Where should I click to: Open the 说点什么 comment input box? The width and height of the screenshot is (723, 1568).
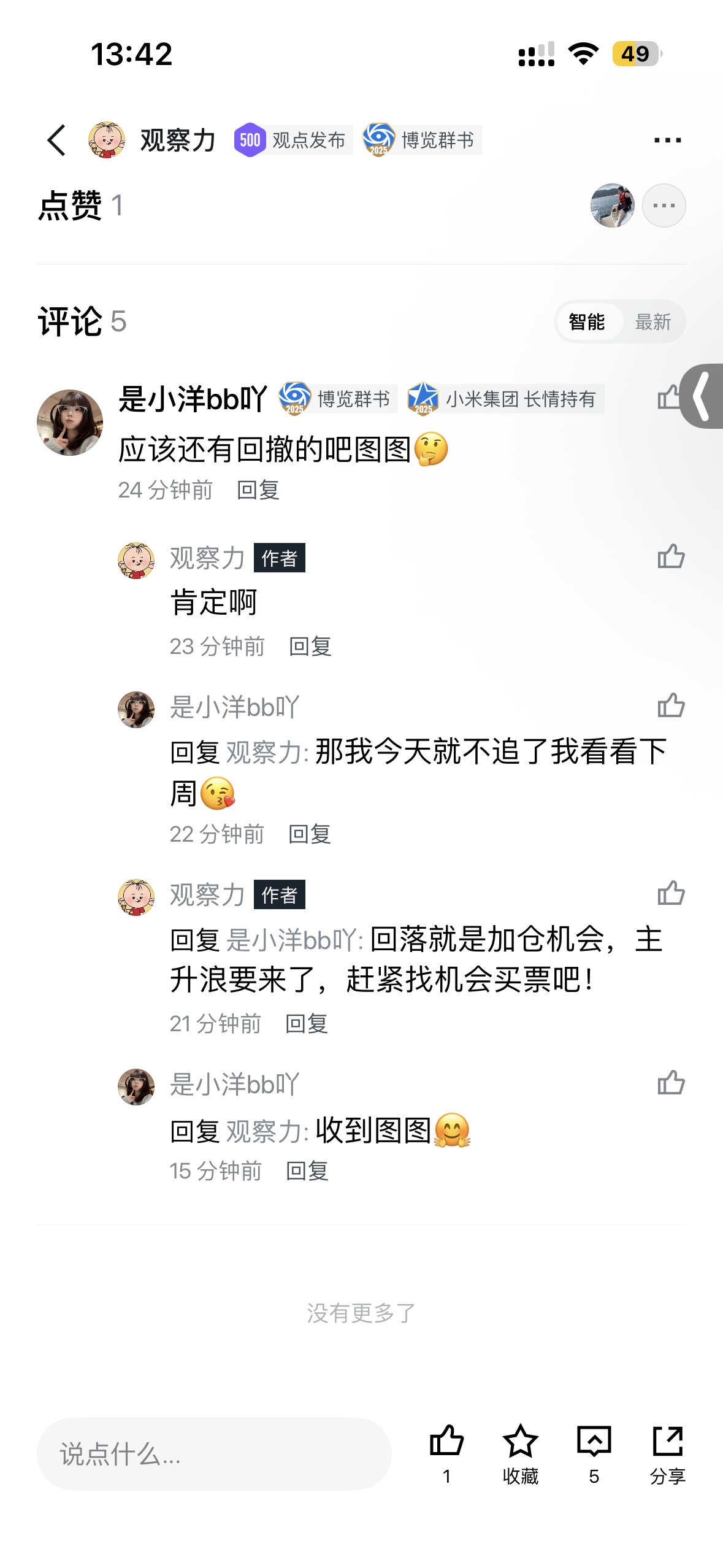pyautogui.click(x=214, y=1453)
